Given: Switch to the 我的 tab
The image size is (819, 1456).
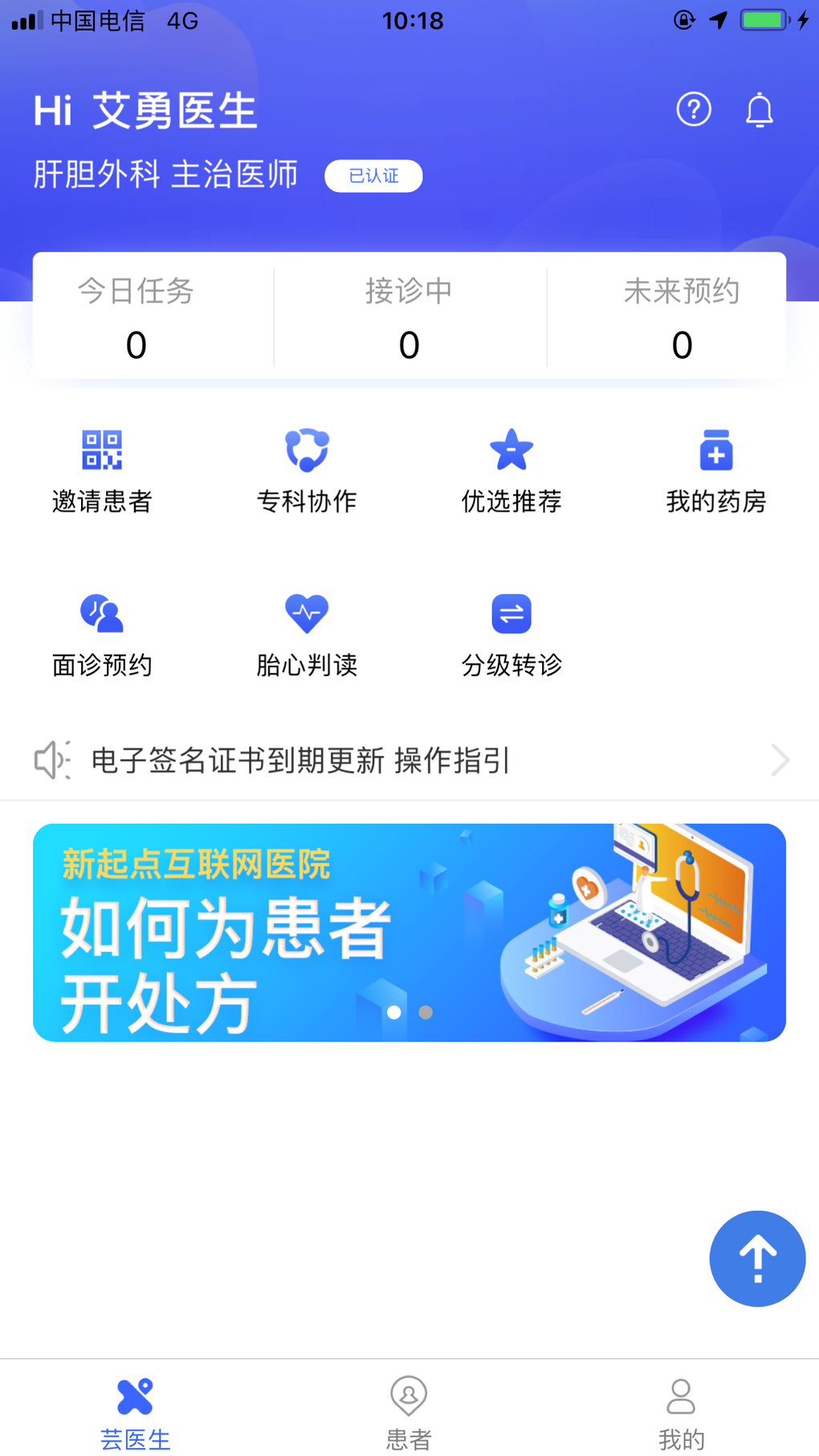Looking at the screenshot, I should pos(681,1411).
